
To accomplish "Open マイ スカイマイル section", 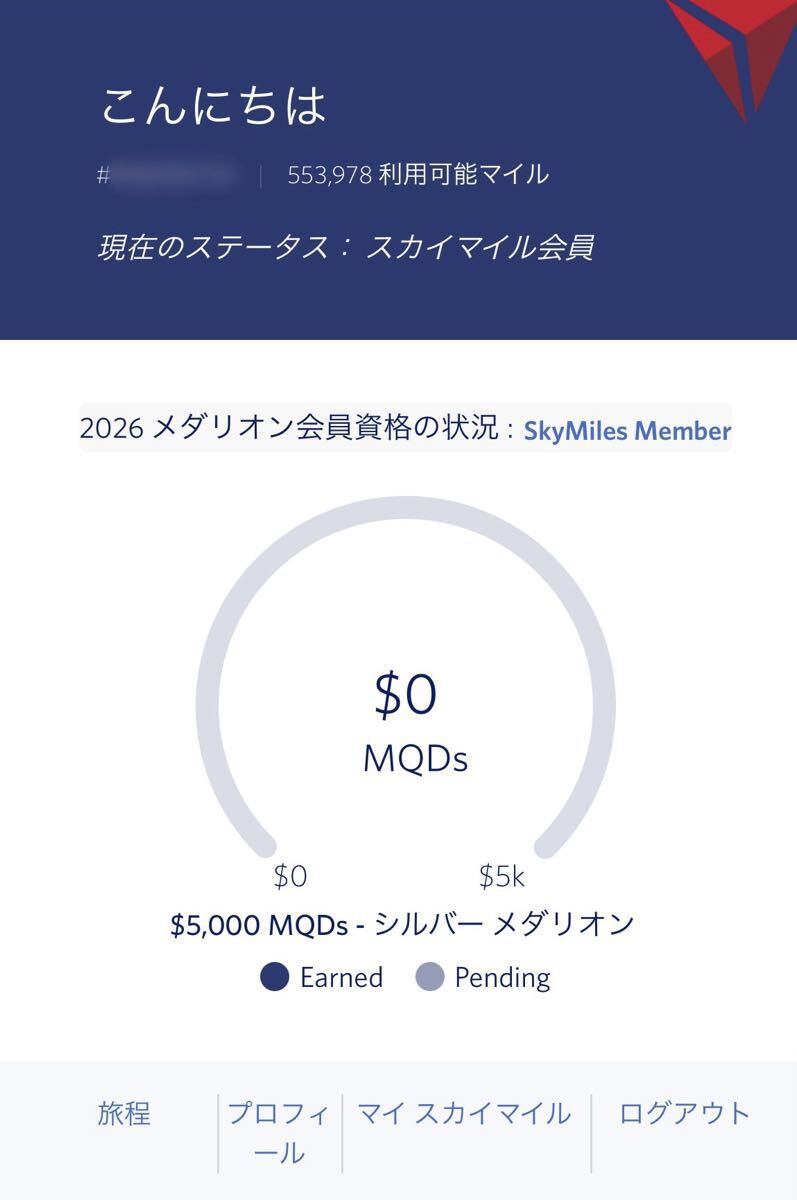I will click(465, 1113).
